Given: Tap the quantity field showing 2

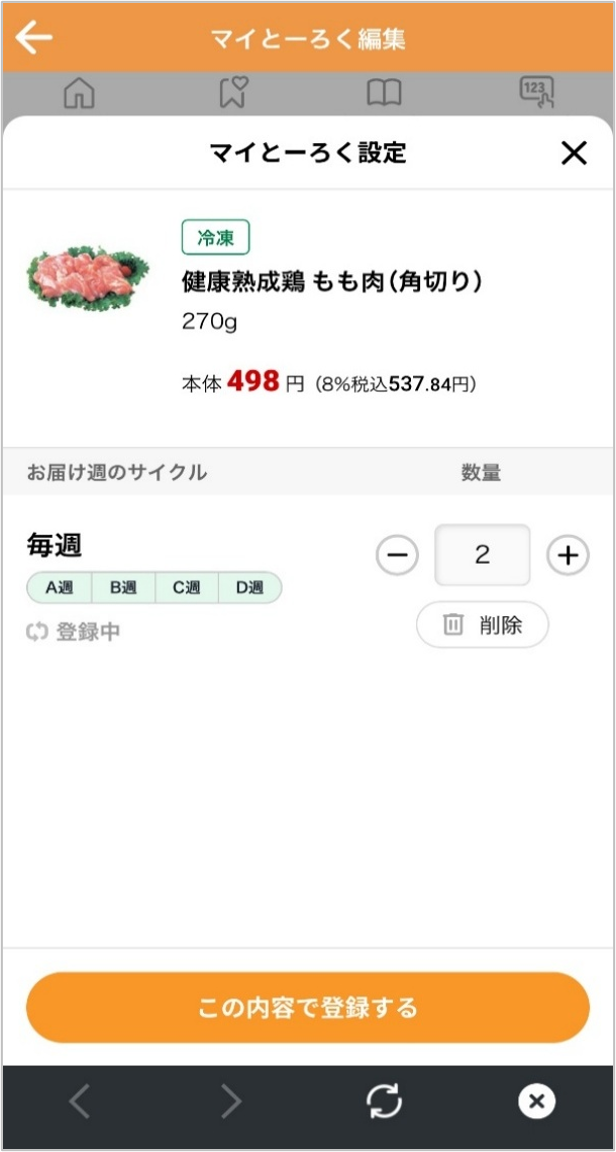Looking at the screenshot, I should [482, 555].
